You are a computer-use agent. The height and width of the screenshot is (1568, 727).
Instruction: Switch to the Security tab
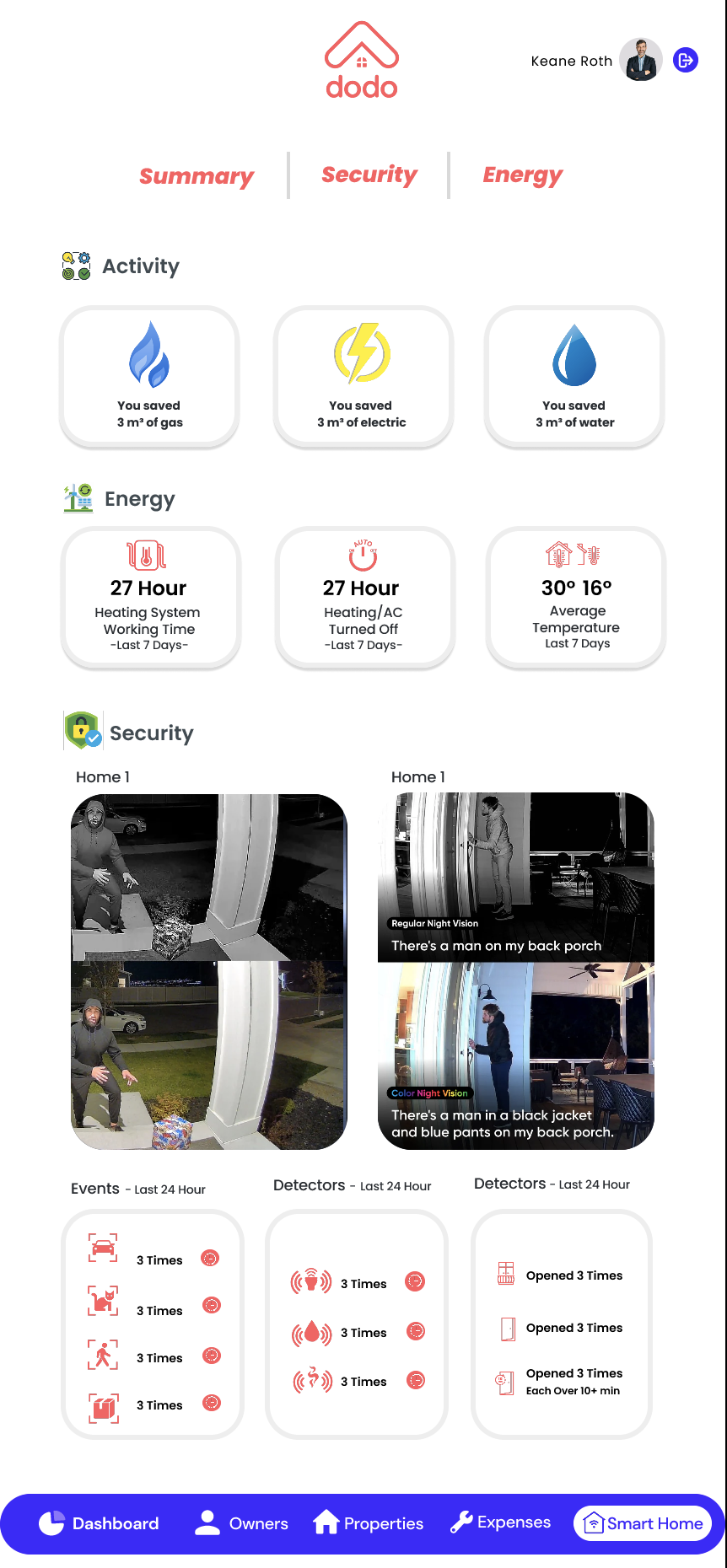coord(369,175)
